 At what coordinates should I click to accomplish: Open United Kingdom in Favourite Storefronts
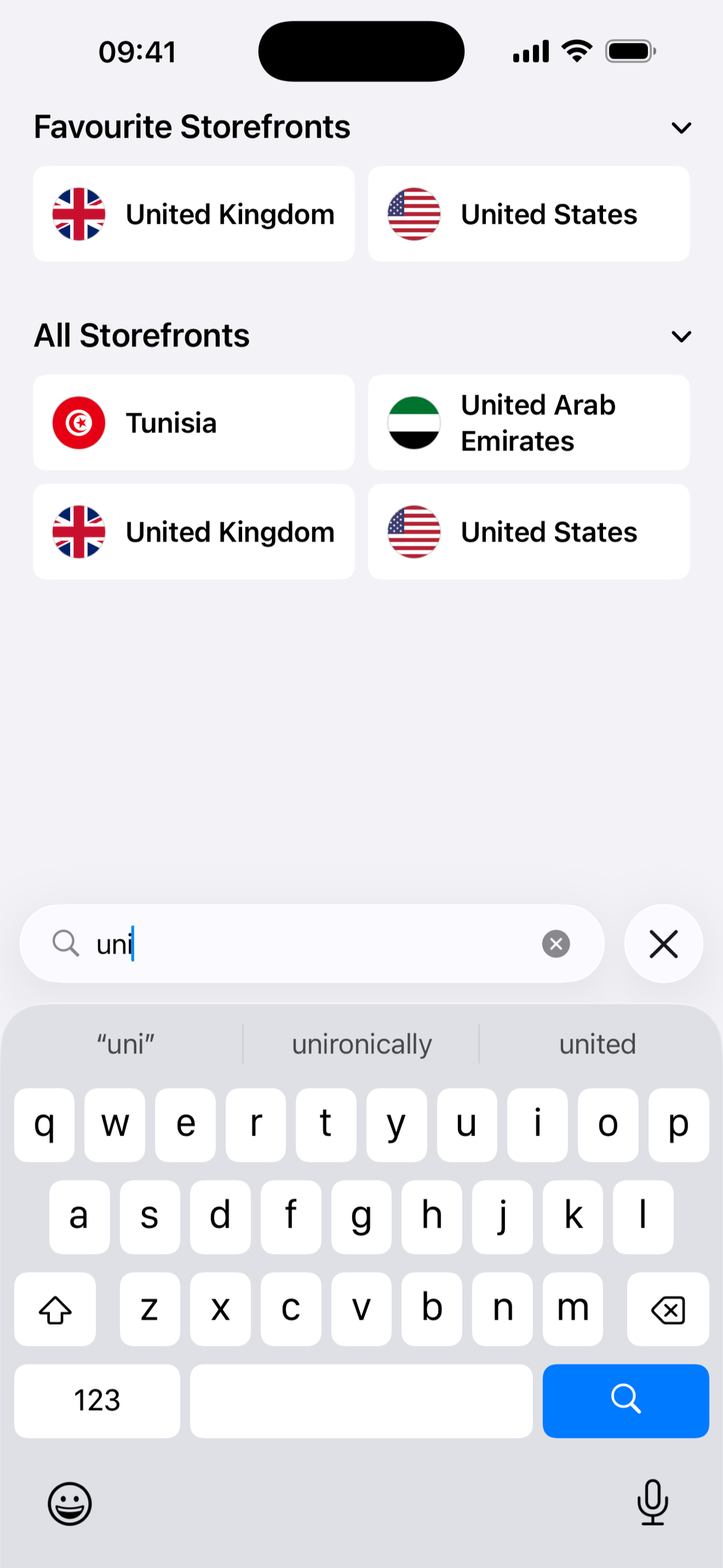point(193,214)
